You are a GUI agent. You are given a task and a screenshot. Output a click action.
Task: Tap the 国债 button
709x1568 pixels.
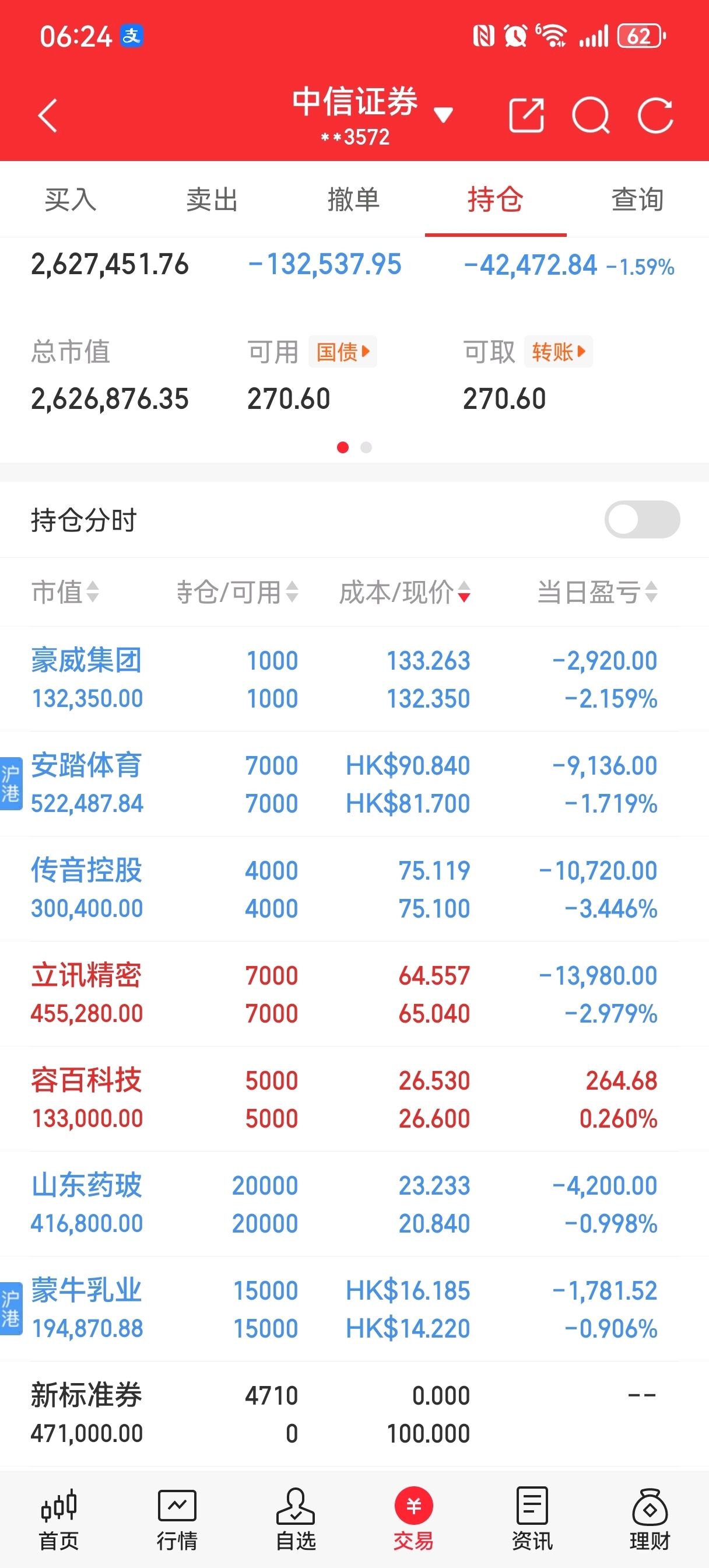343,352
